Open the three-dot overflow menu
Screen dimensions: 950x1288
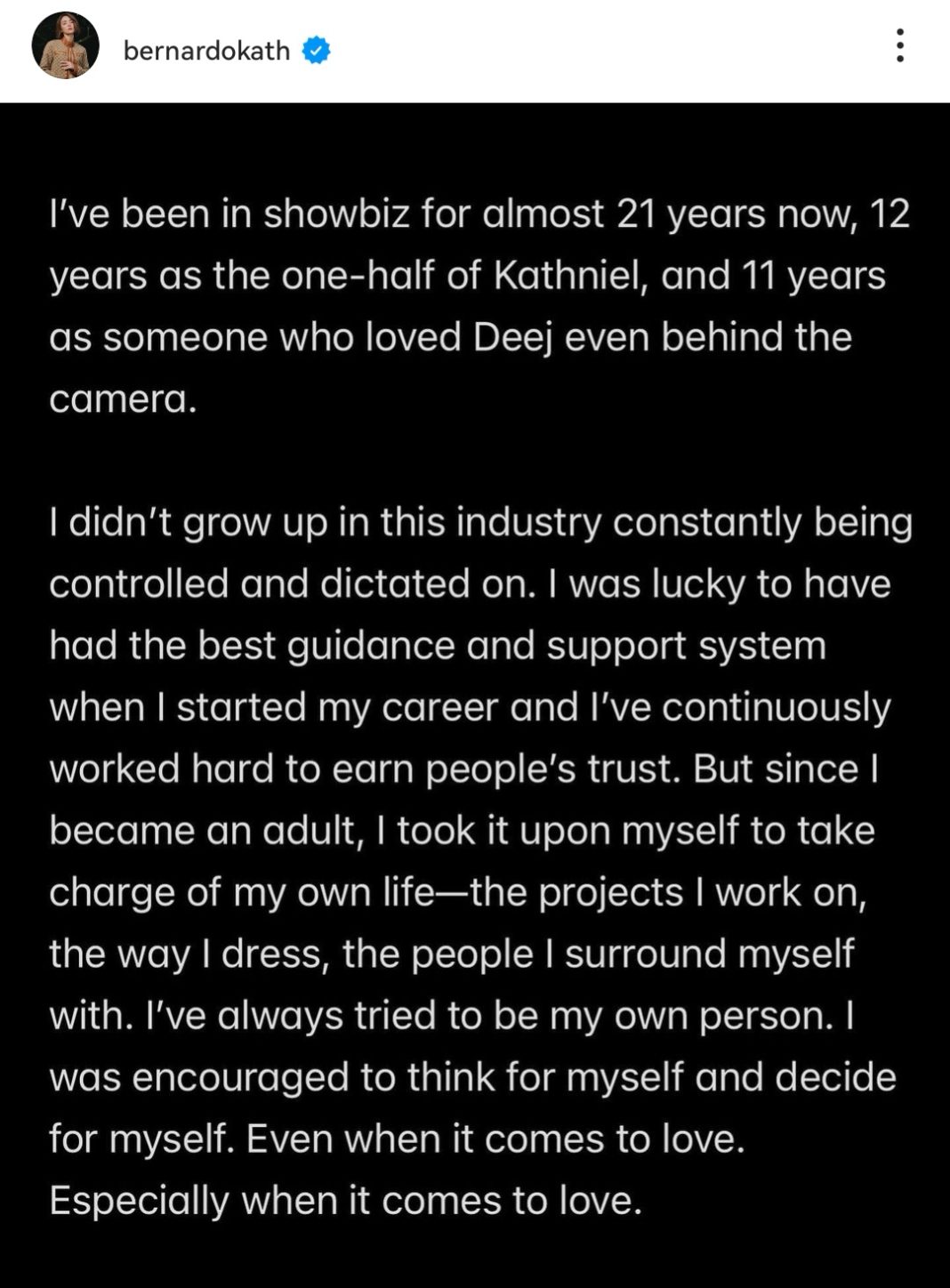click(900, 45)
